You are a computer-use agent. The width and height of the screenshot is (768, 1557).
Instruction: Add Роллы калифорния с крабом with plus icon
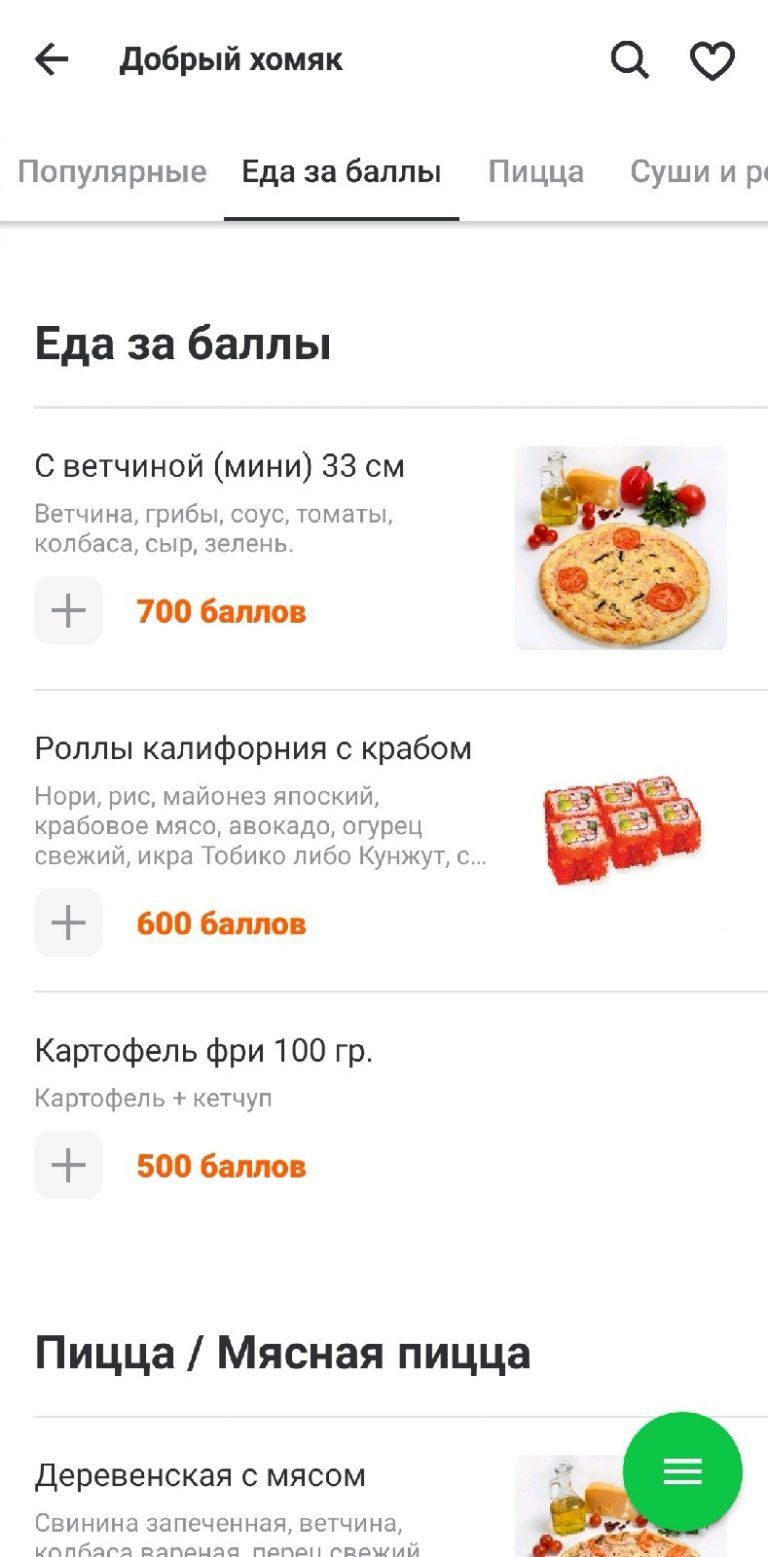tap(68, 923)
